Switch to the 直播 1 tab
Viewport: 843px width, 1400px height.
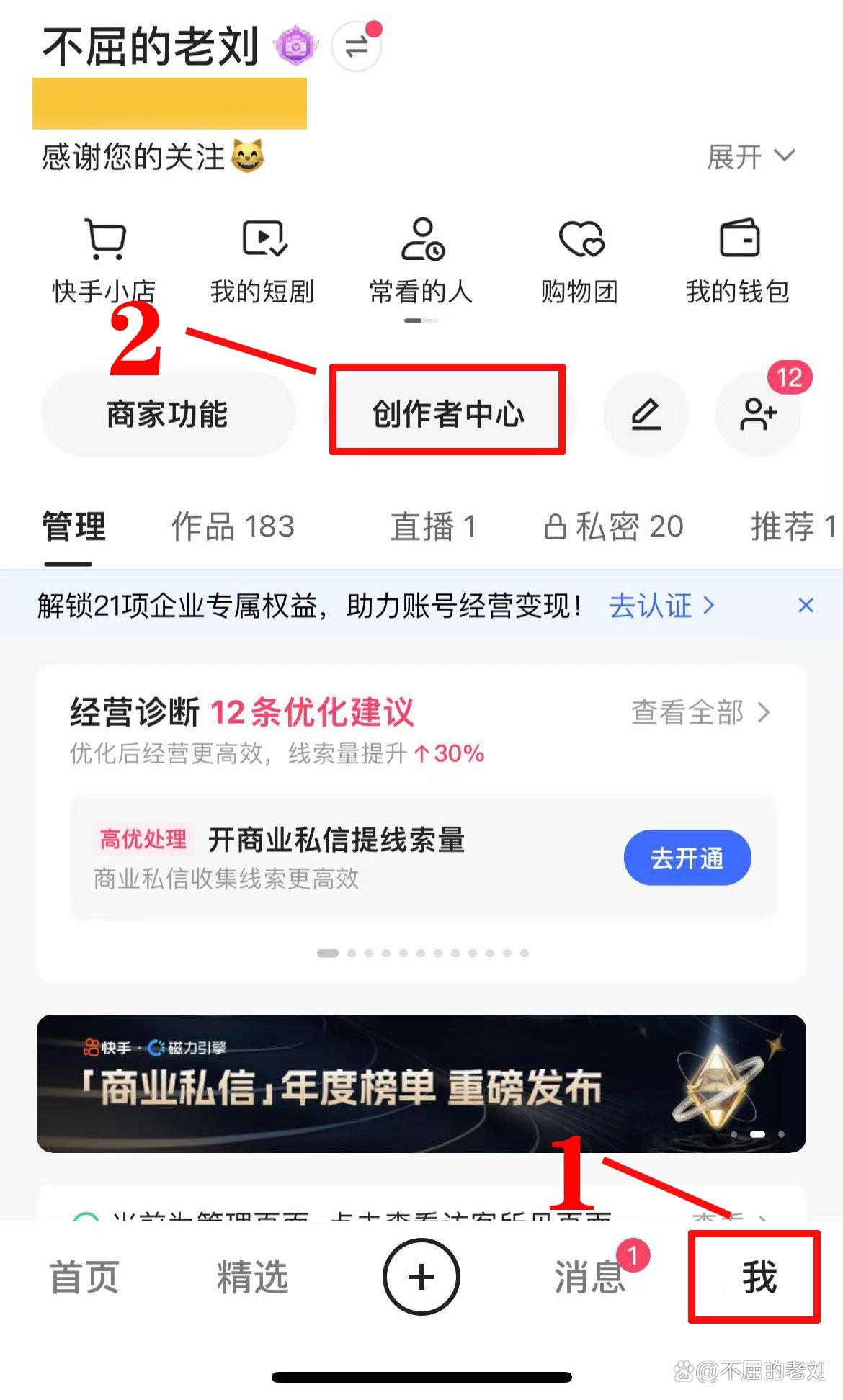433,526
